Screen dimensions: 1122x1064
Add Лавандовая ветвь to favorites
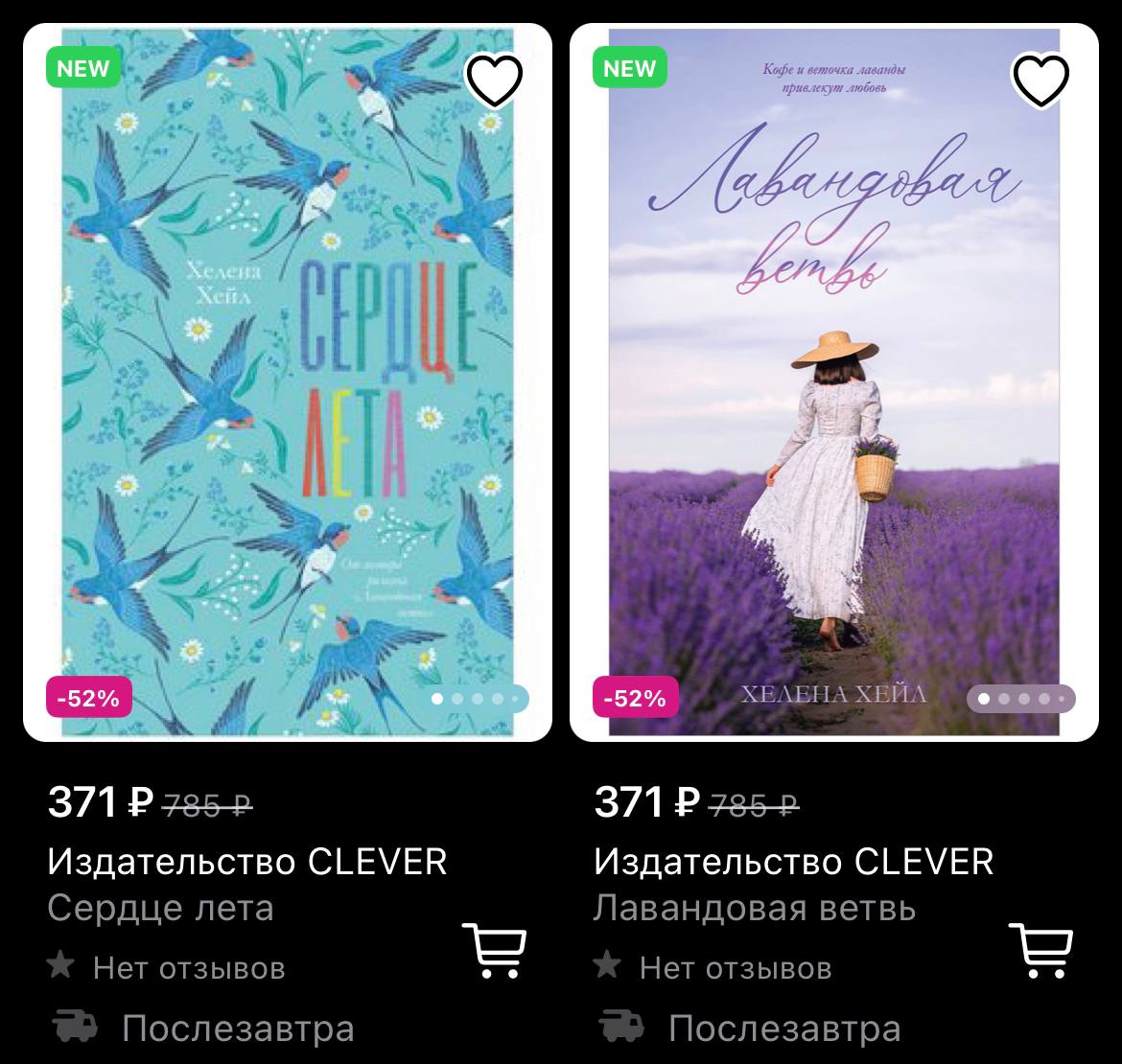tap(1040, 81)
